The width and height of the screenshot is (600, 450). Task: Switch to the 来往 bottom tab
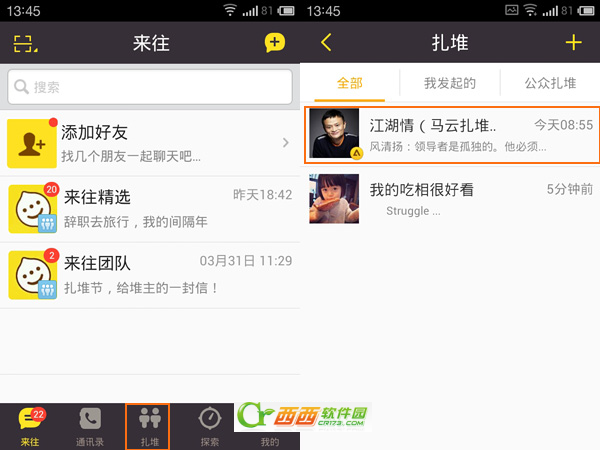(x=30, y=426)
